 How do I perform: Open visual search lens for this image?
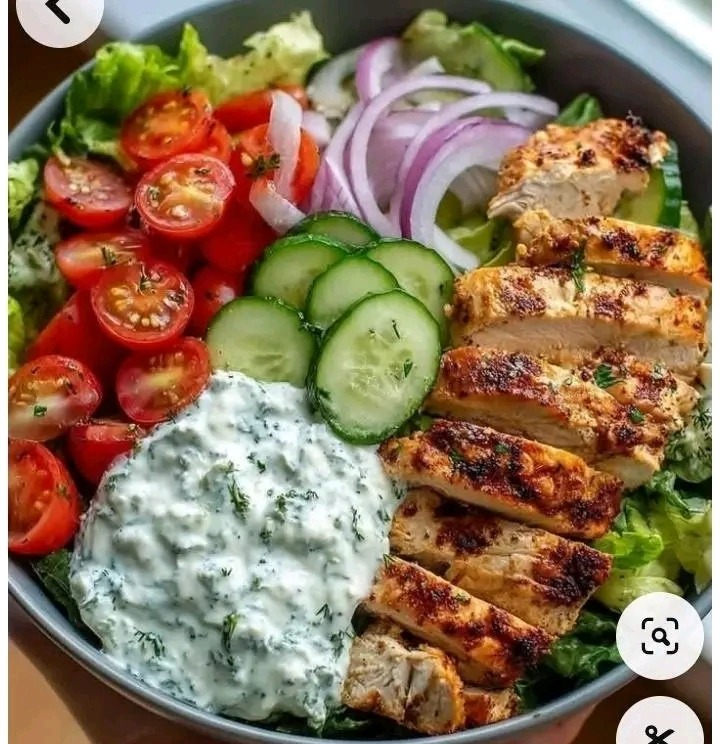659,635
